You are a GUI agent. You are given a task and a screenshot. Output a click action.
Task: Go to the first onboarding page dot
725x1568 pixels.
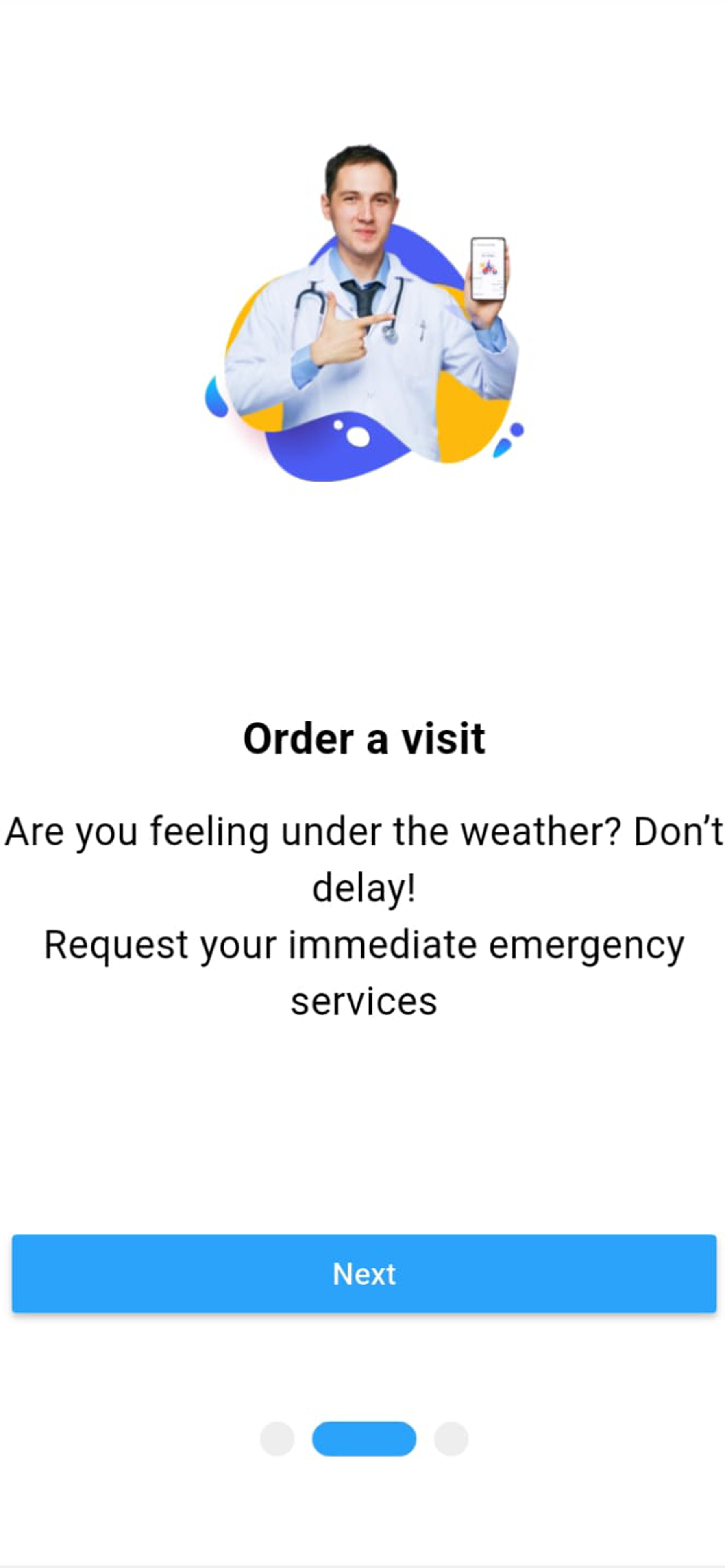coord(277,1439)
